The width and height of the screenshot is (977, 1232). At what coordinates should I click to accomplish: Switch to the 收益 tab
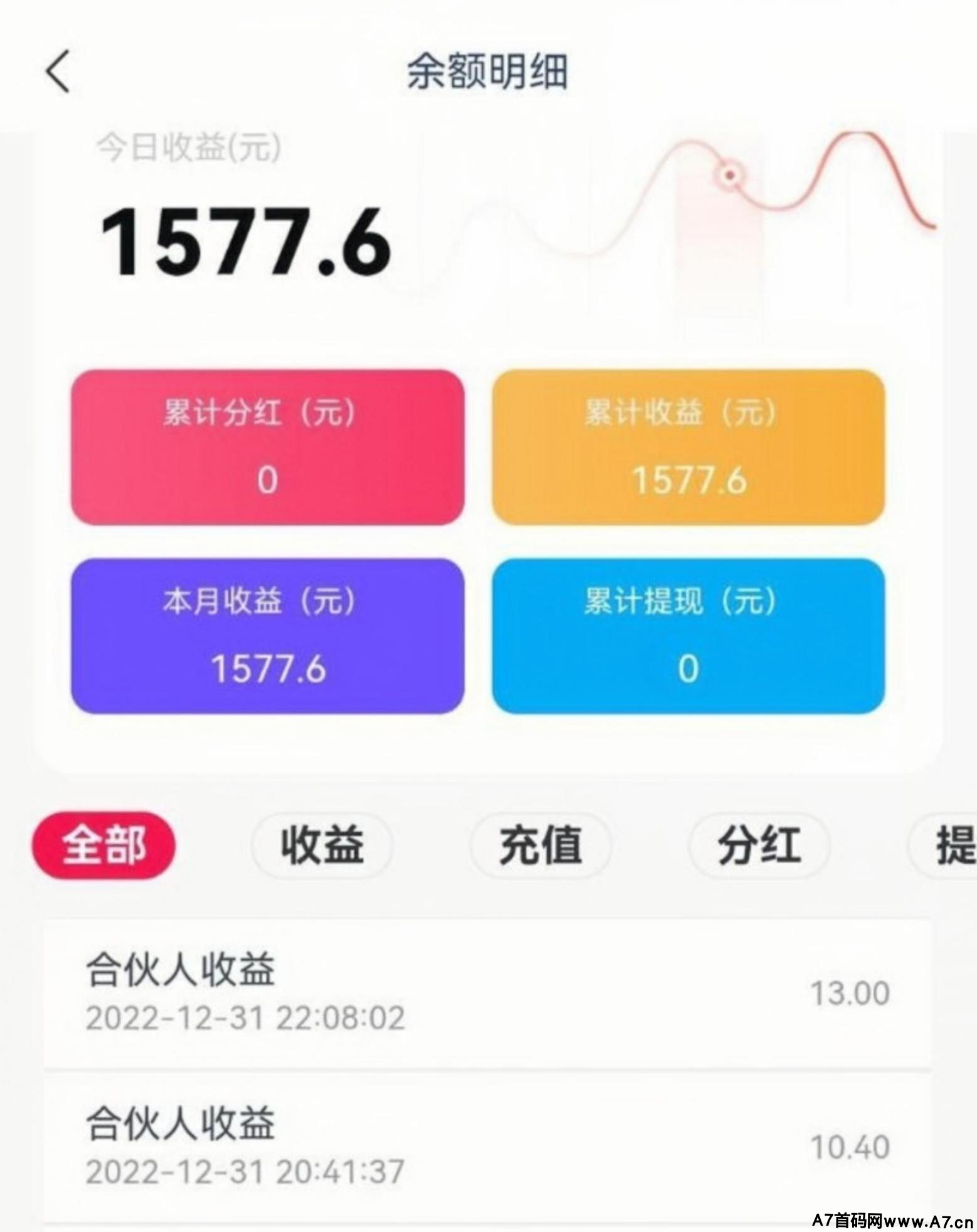pos(322,845)
